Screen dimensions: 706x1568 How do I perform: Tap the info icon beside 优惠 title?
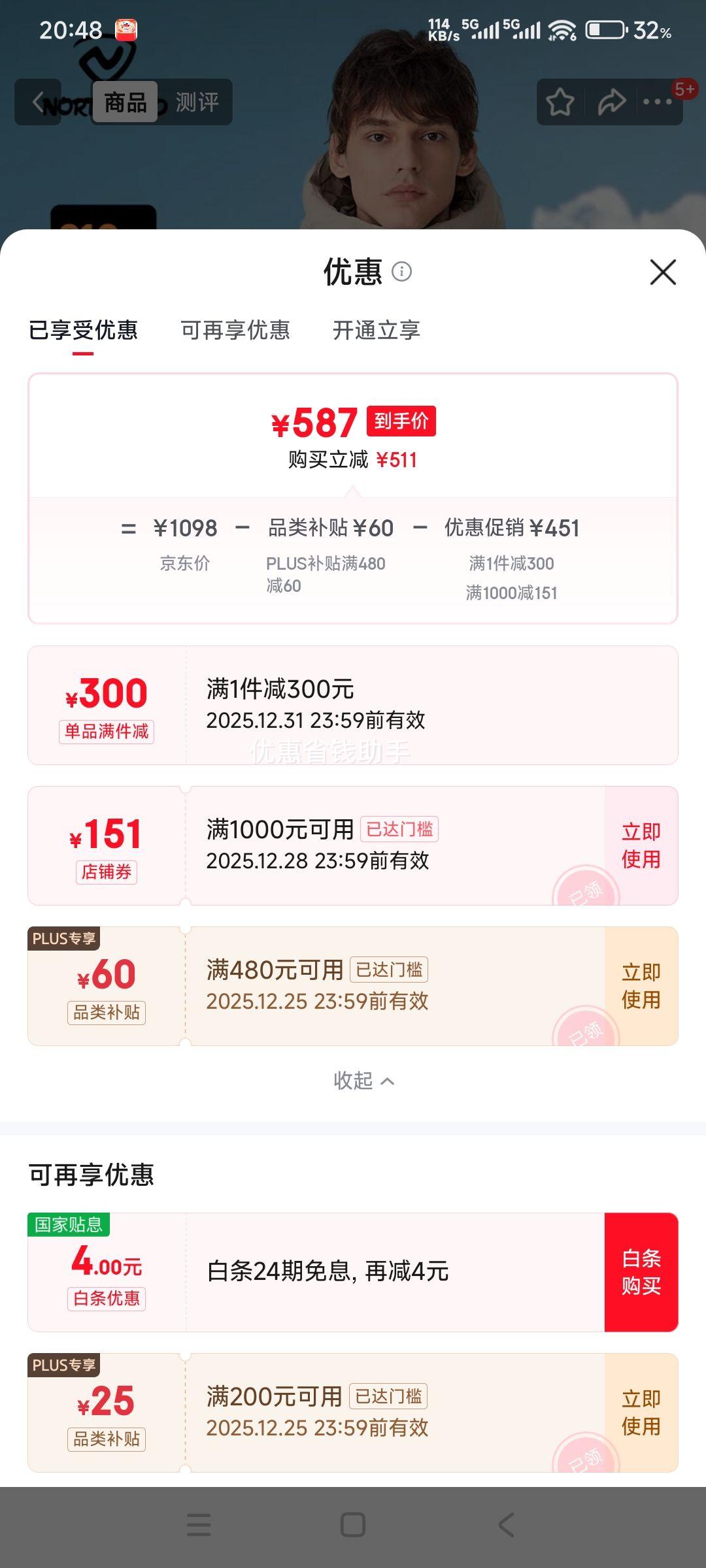[x=401, y=274]
